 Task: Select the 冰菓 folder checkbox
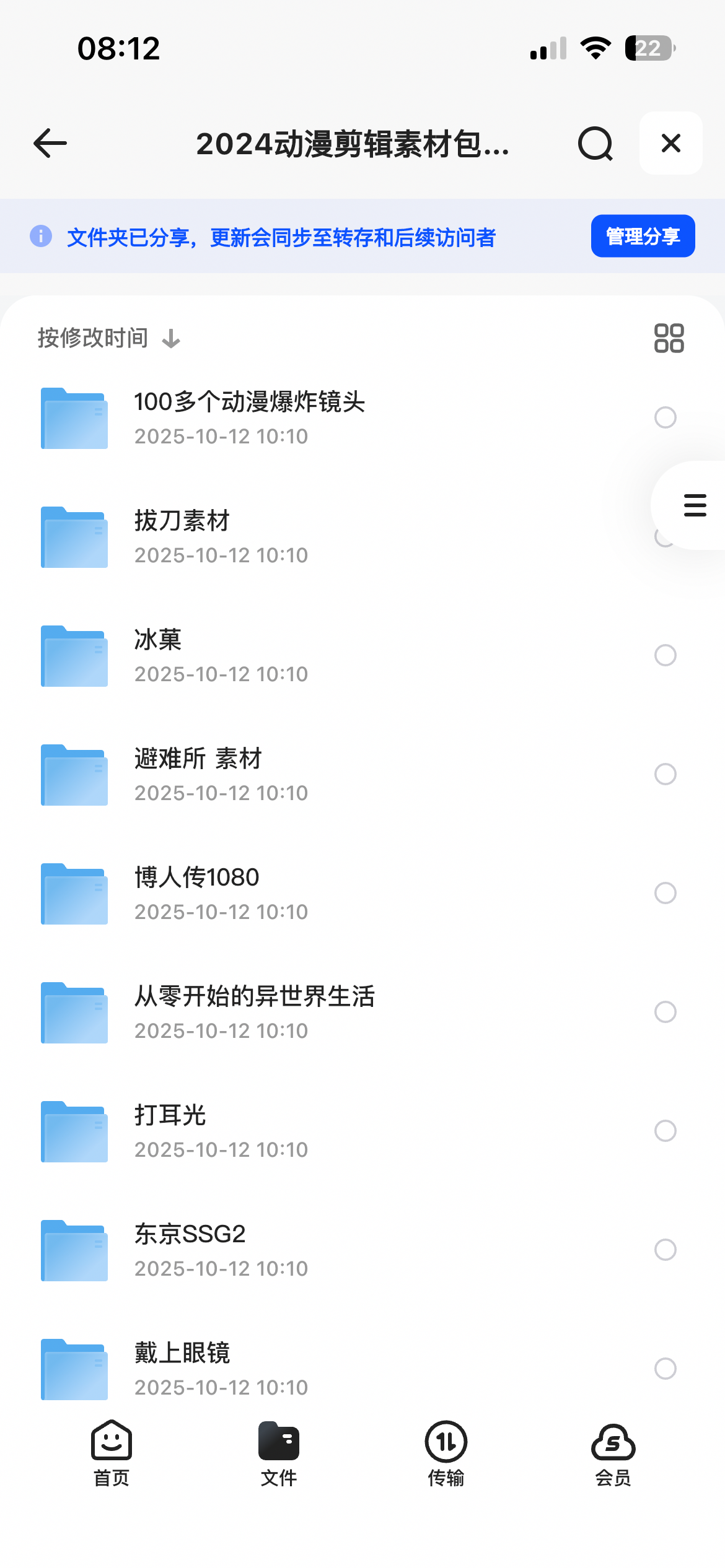point(665,655)
